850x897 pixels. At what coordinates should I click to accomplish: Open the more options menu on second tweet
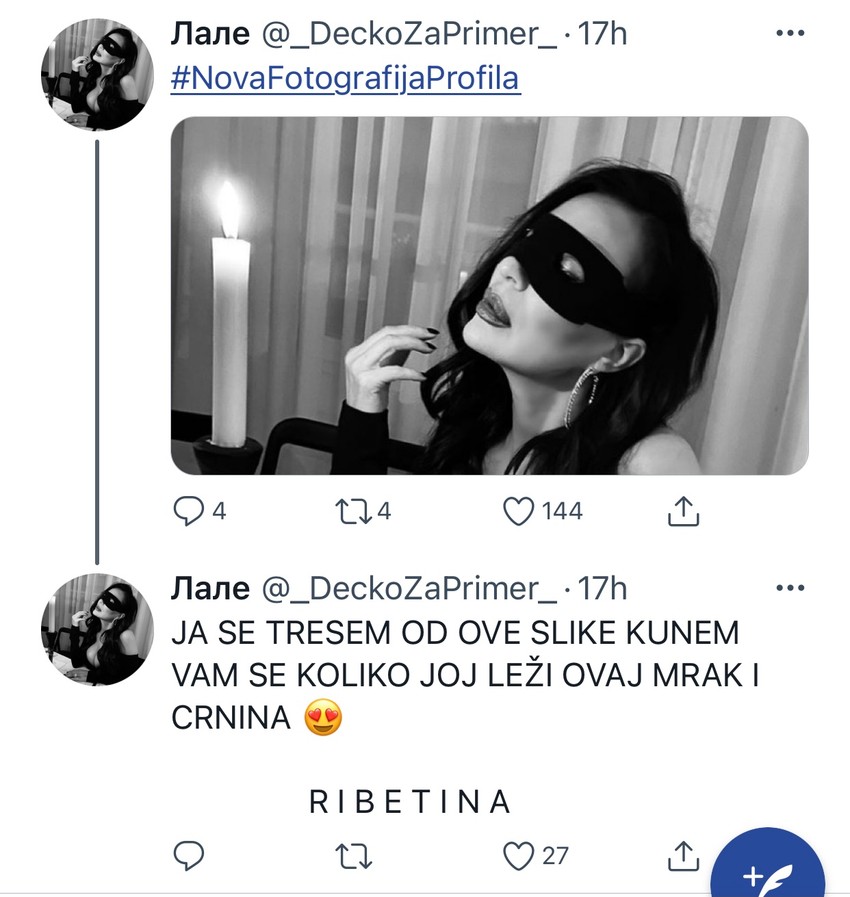coord(790,589)
